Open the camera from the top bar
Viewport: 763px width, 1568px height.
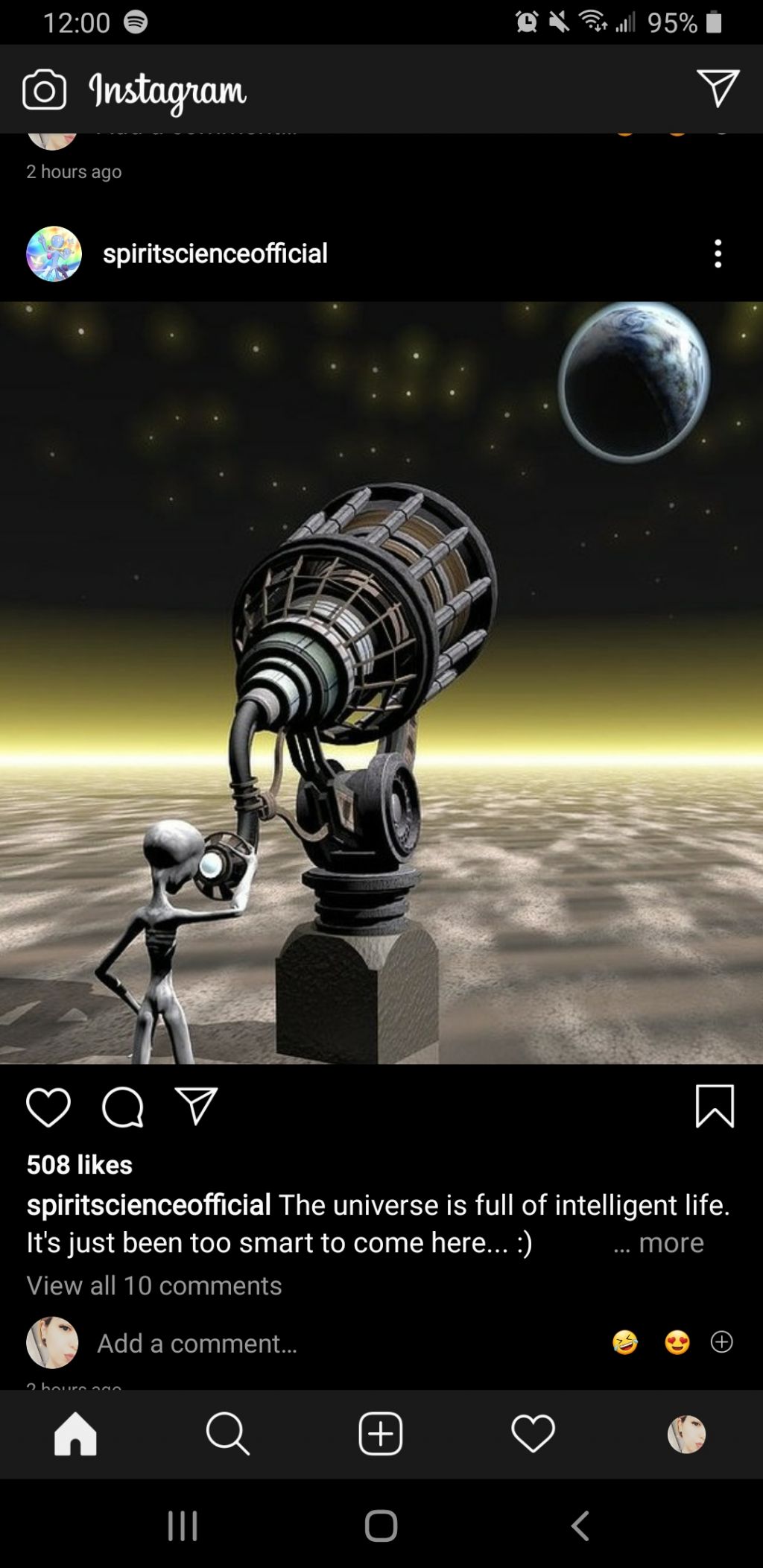coord(44,90)
